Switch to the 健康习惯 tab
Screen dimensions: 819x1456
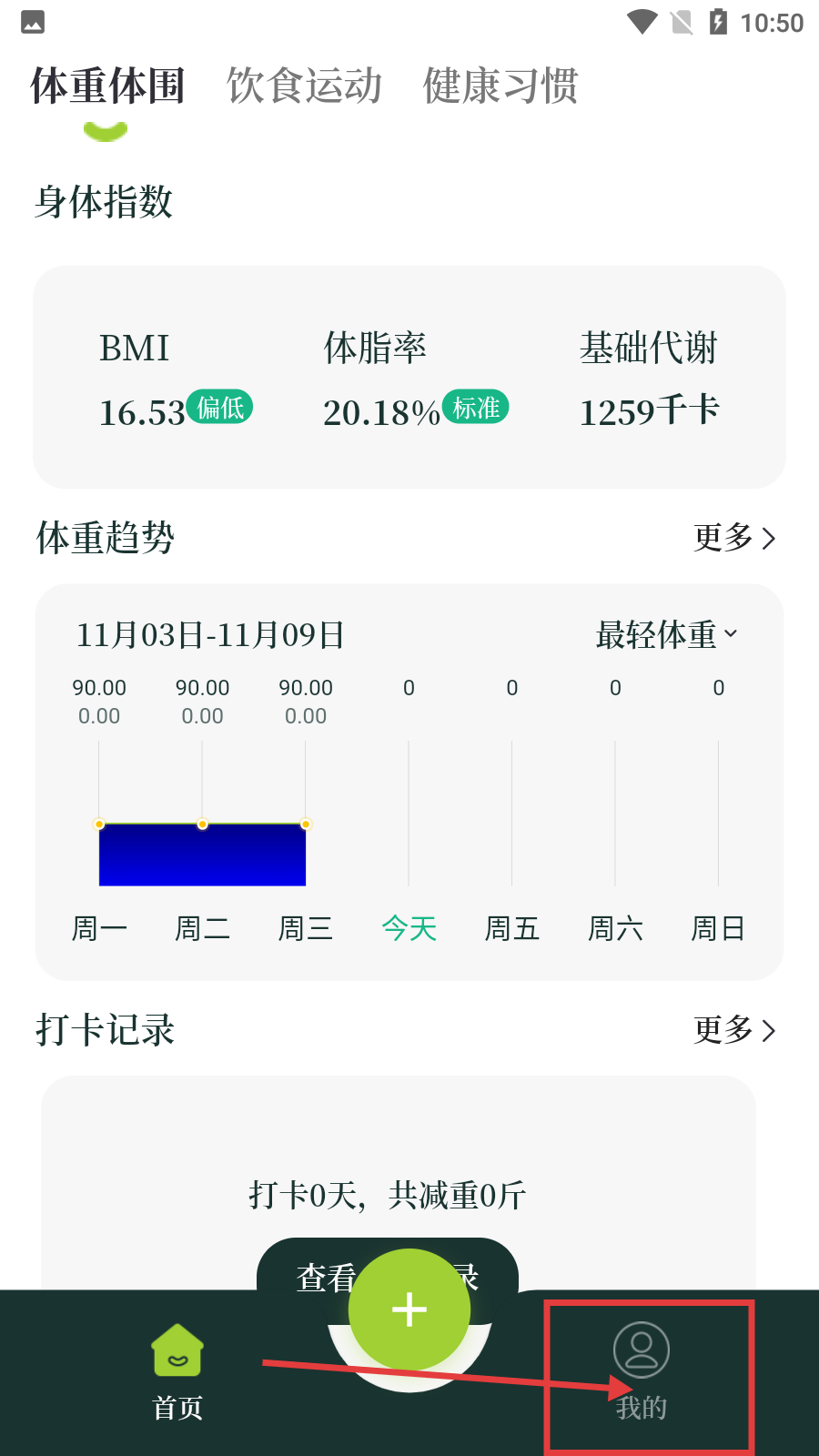pyautogui.click(x=500, y=86)
